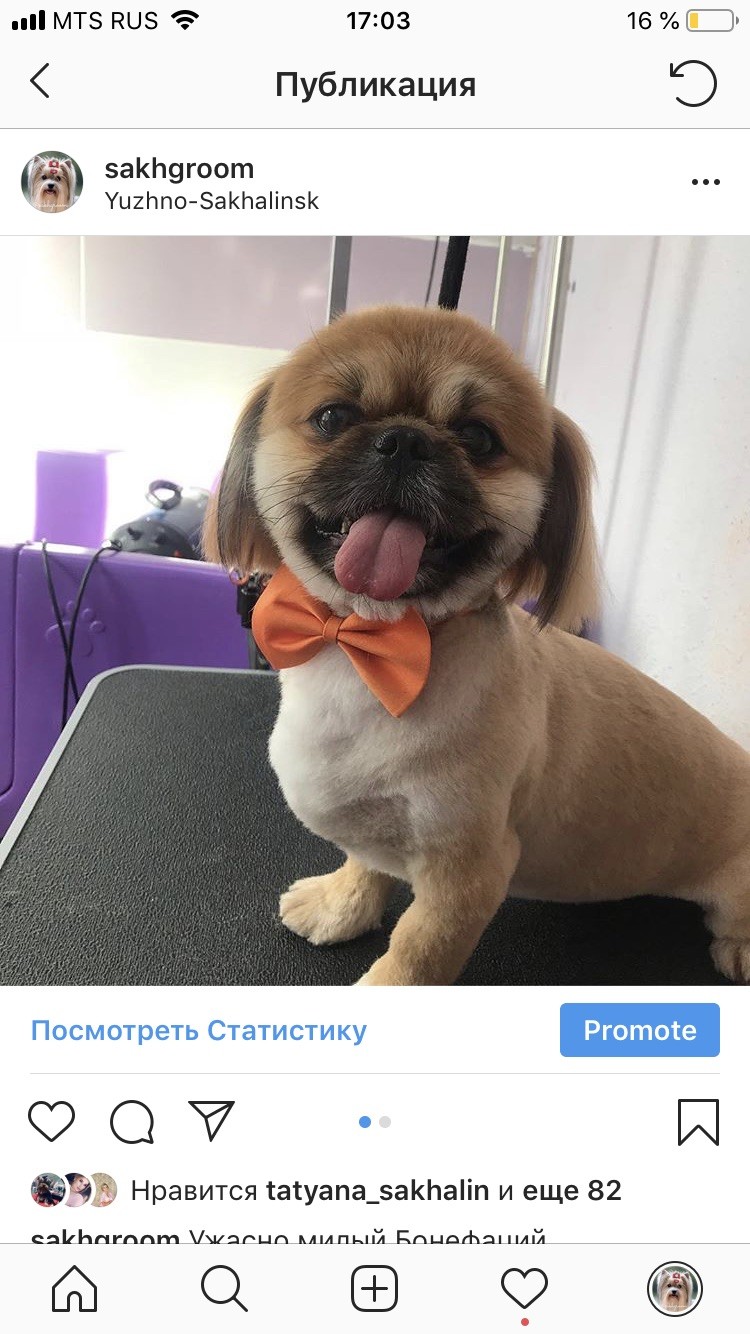The height and width of the screenshot is (1334, 750).
Task: Open the Activity heart tab
Action: pos(525,1288)
